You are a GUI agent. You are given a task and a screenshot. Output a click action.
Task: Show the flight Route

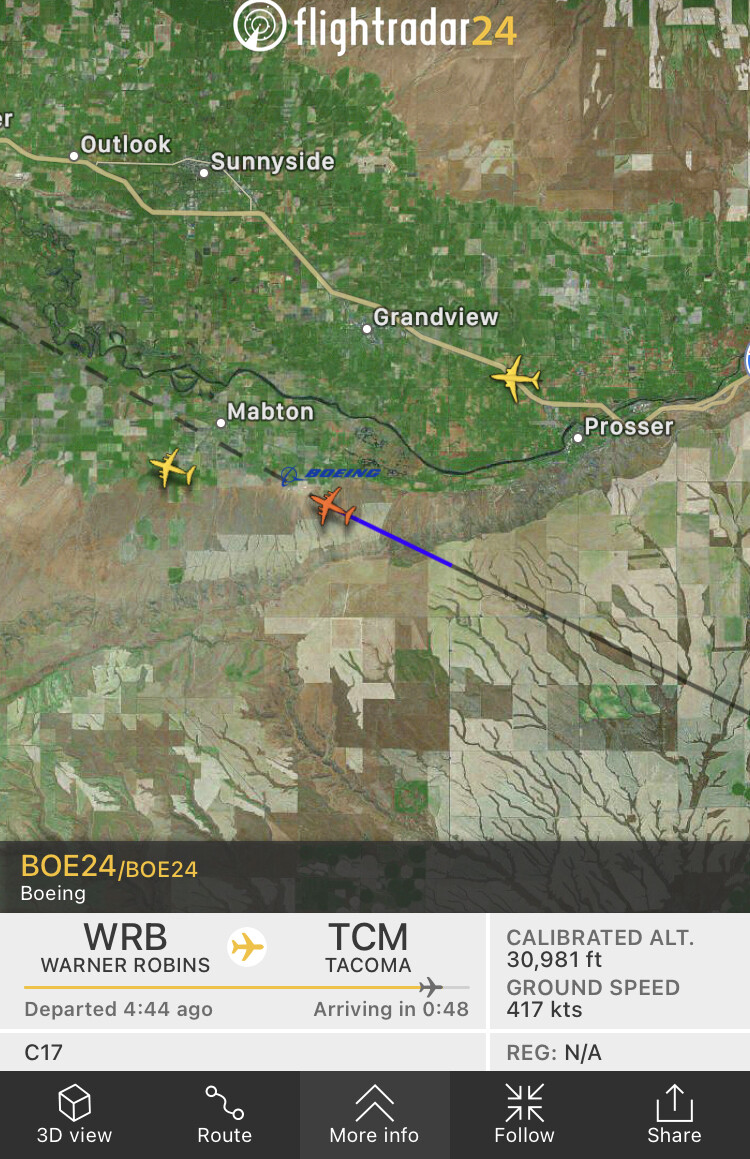224,1114
